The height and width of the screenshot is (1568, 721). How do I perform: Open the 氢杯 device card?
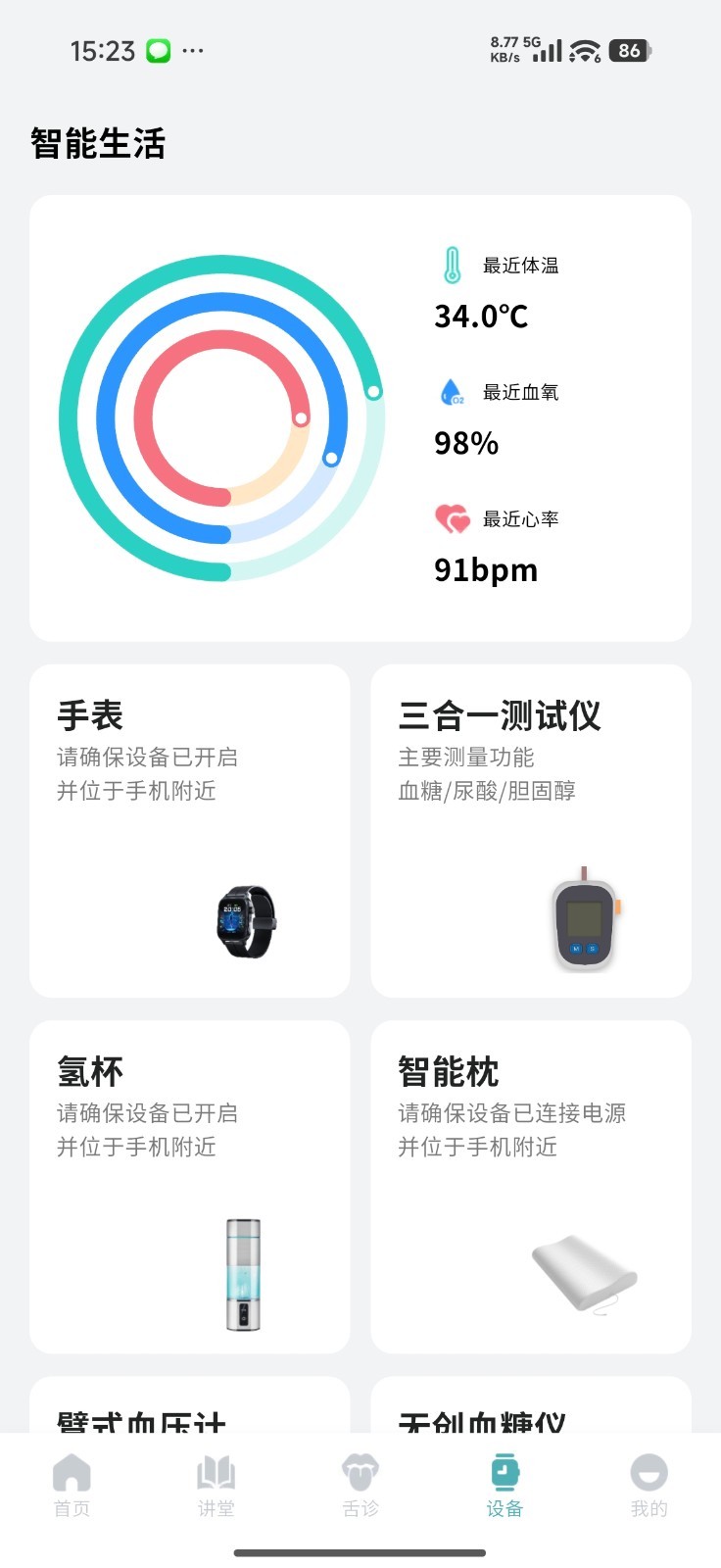[189, 1186]
